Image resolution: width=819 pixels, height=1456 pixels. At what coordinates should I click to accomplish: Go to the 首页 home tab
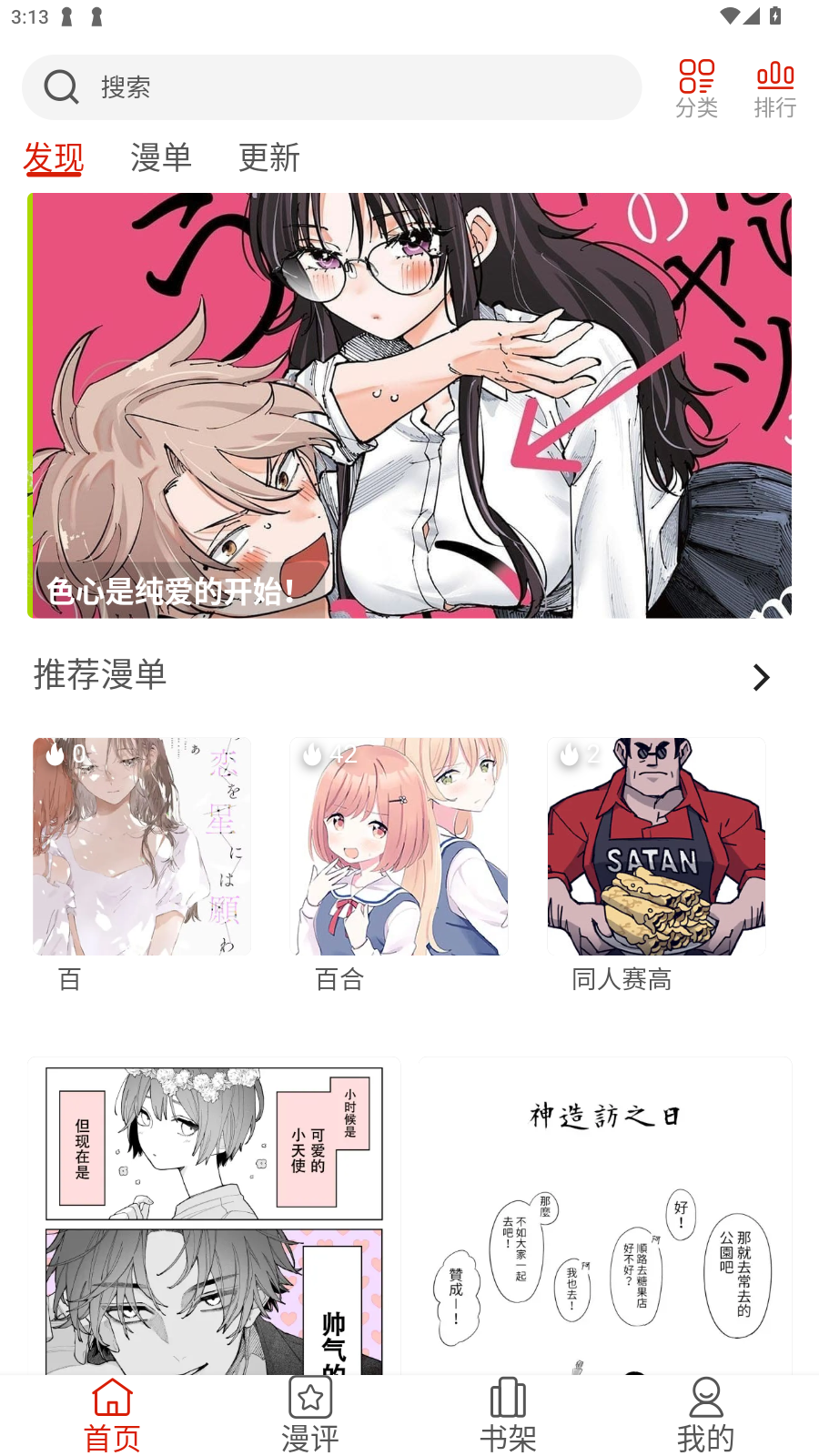click(112, 1415)
